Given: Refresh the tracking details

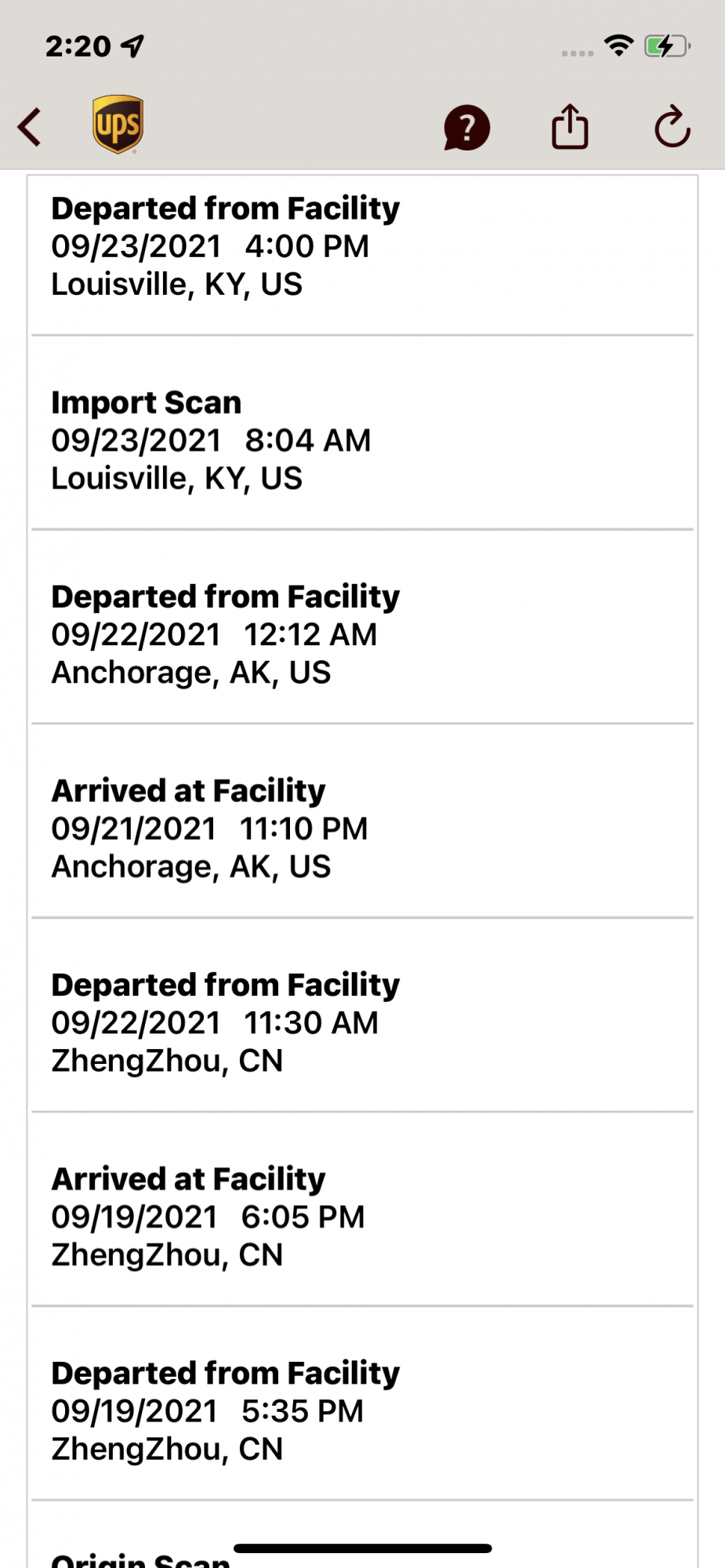Looking at the screenshot, I should coord(672,127).
